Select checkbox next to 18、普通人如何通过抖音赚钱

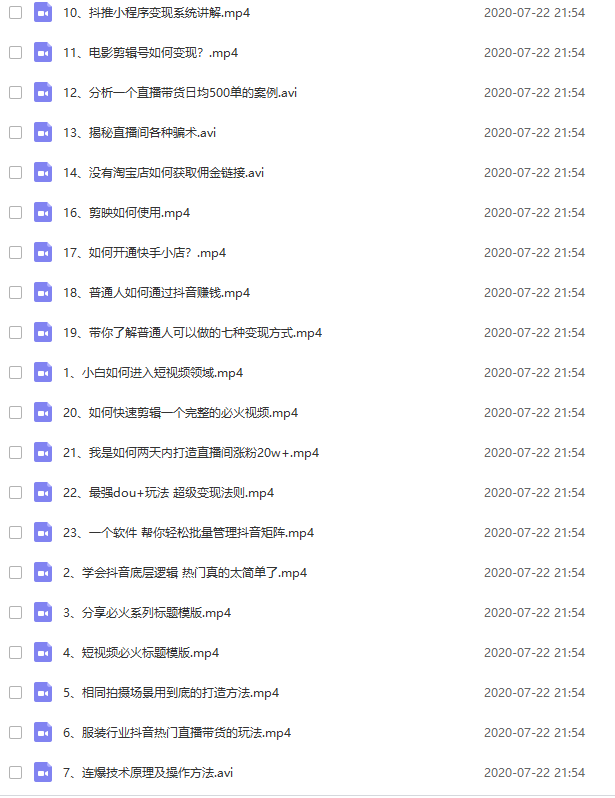click(15, 292)
